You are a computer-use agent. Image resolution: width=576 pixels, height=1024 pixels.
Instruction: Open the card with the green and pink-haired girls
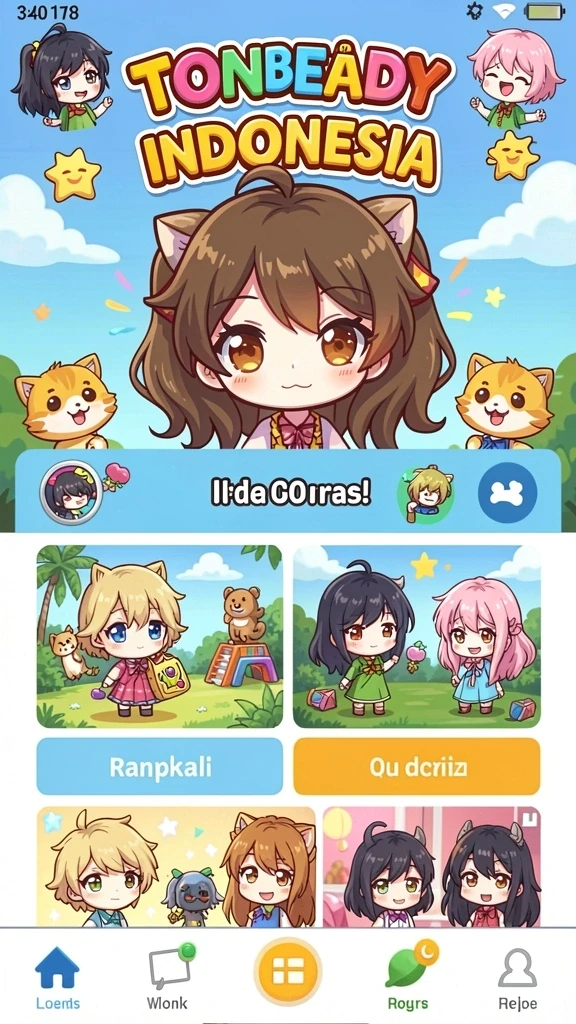point(417,636)
